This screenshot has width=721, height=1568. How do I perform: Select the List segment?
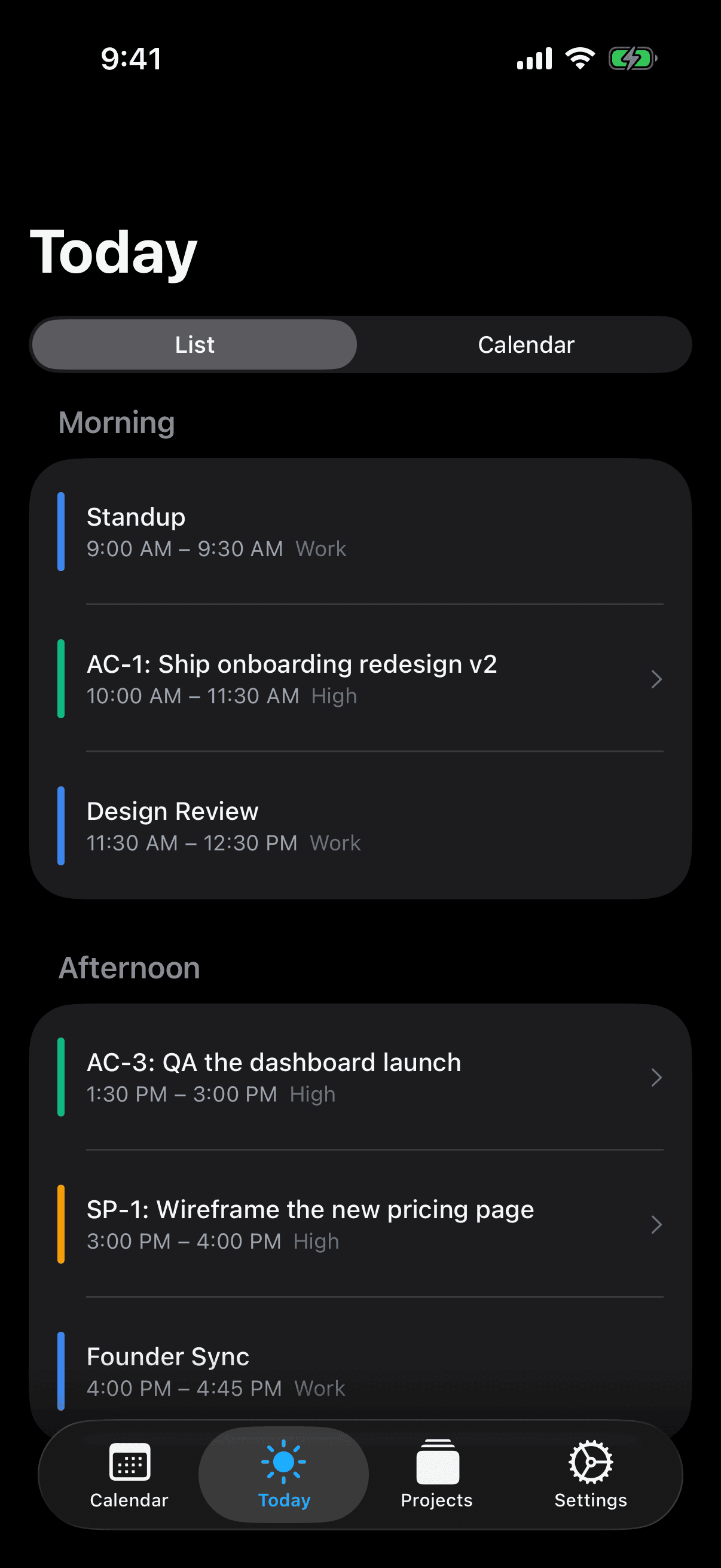195,344
